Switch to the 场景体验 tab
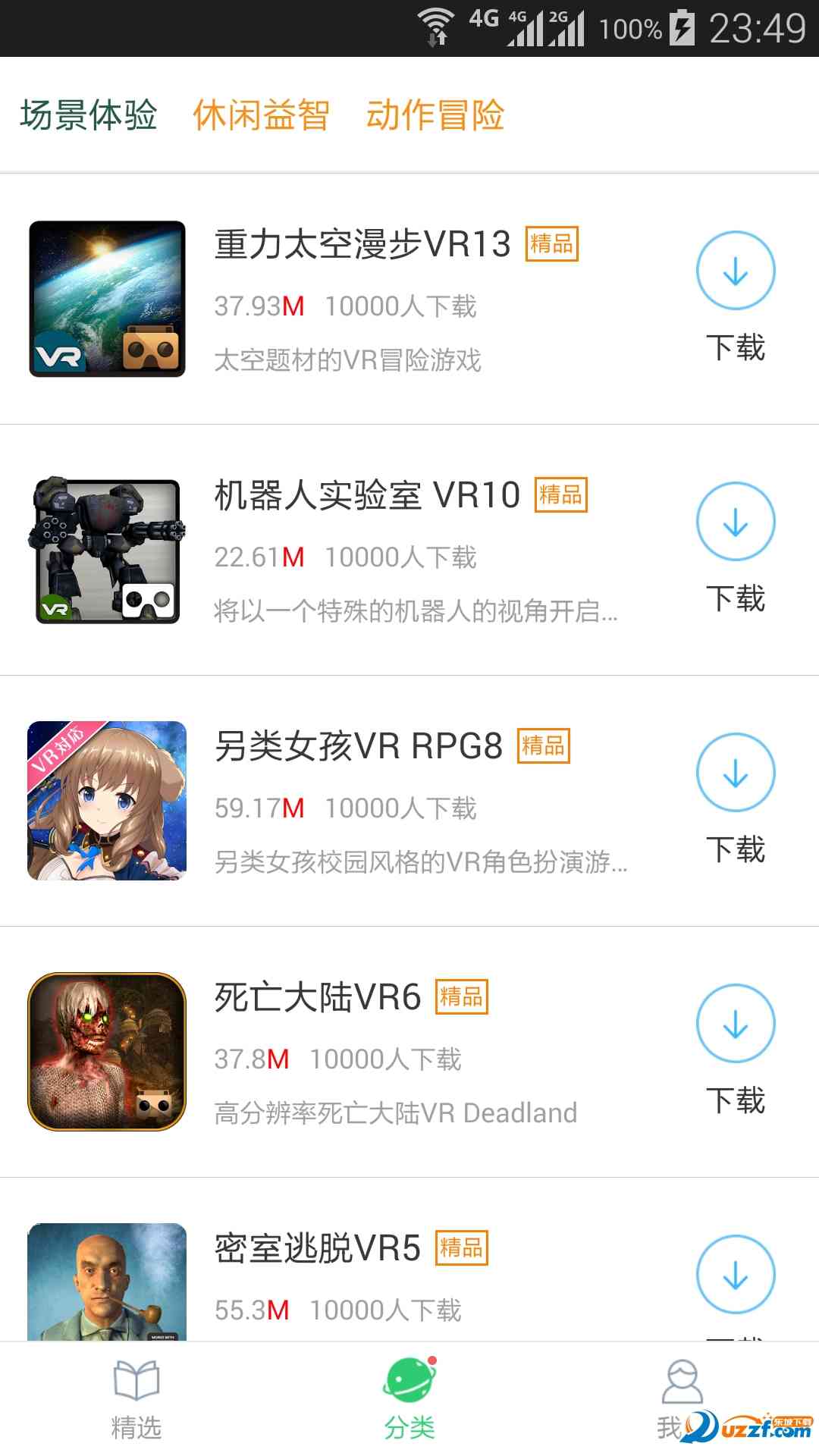This screenshot has width=819, height=1456. click(x=89, y=115)
